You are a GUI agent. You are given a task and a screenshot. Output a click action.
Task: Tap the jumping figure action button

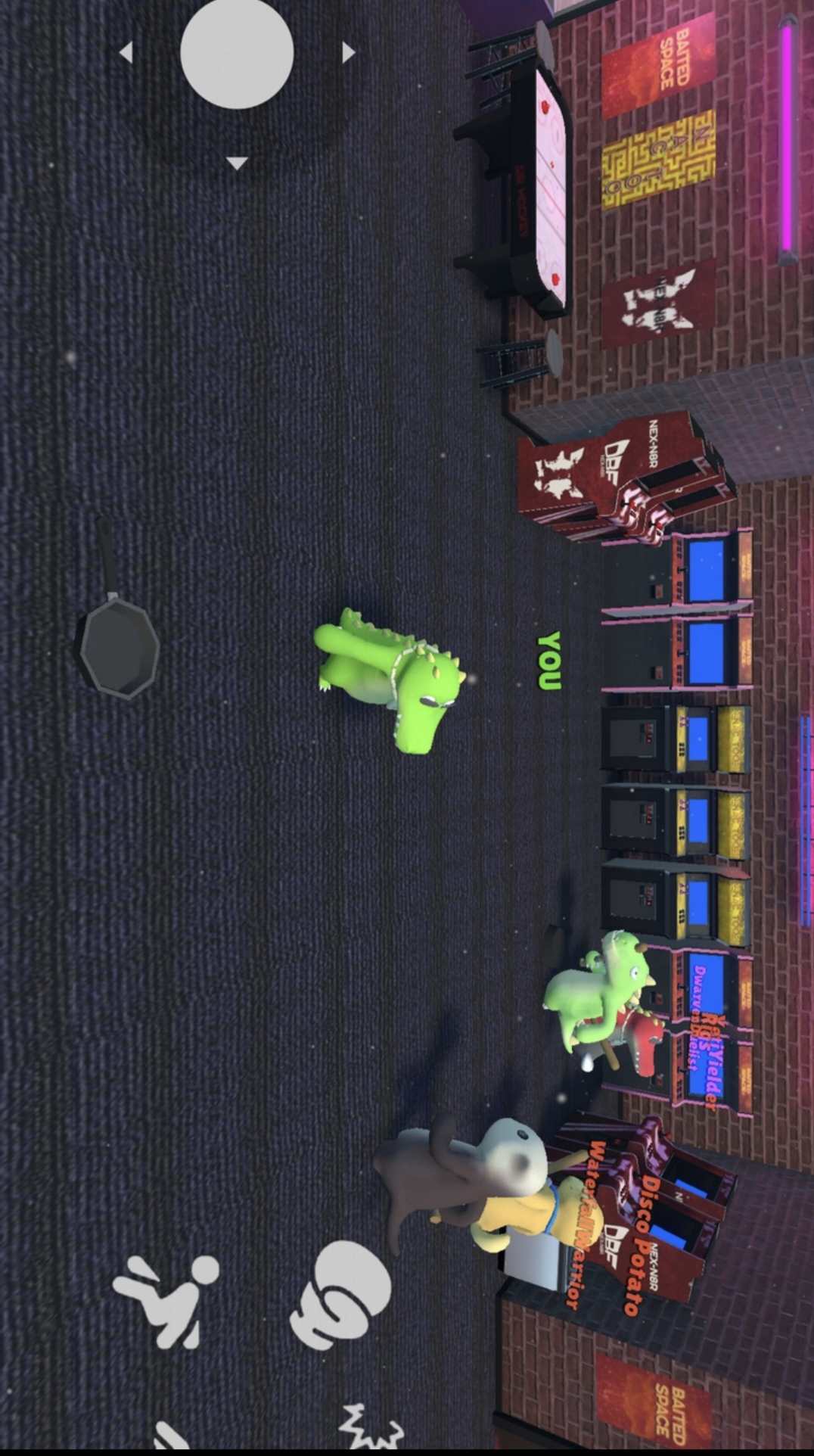click(165, 1299)
